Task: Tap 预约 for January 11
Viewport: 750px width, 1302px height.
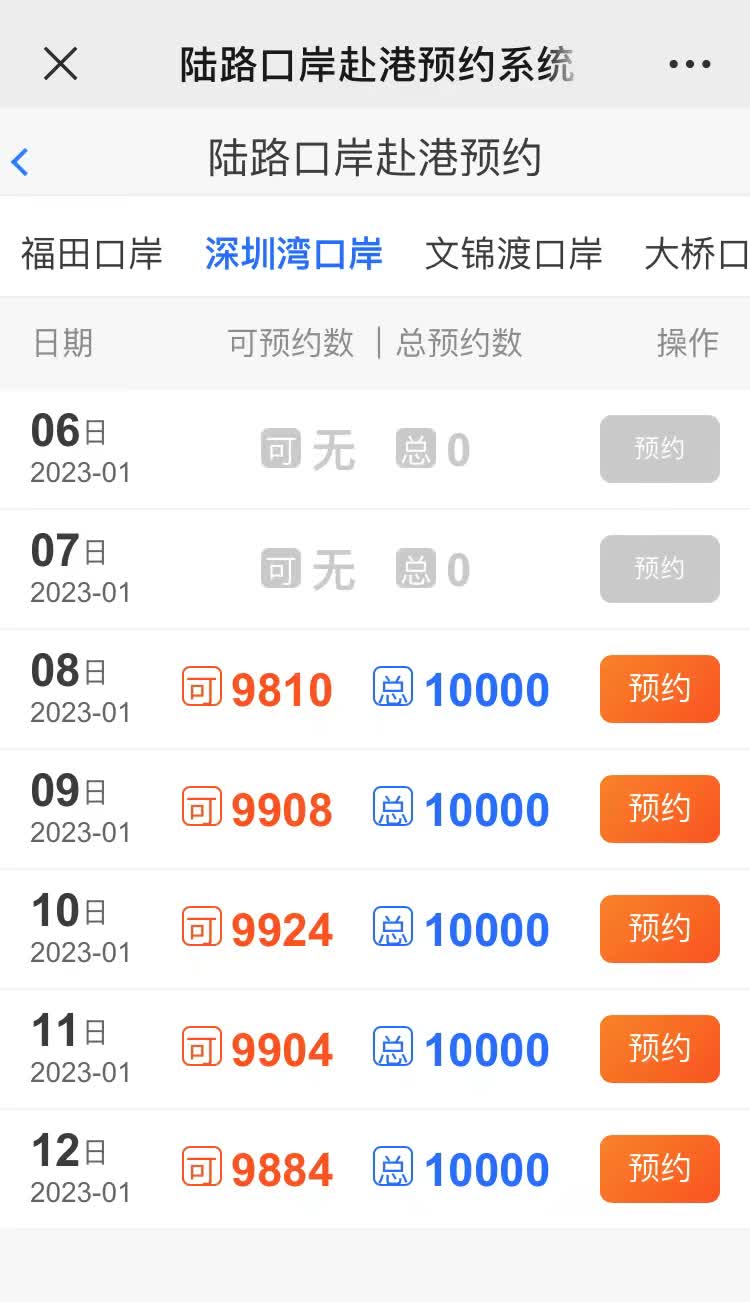Action: click(659, 1049)
